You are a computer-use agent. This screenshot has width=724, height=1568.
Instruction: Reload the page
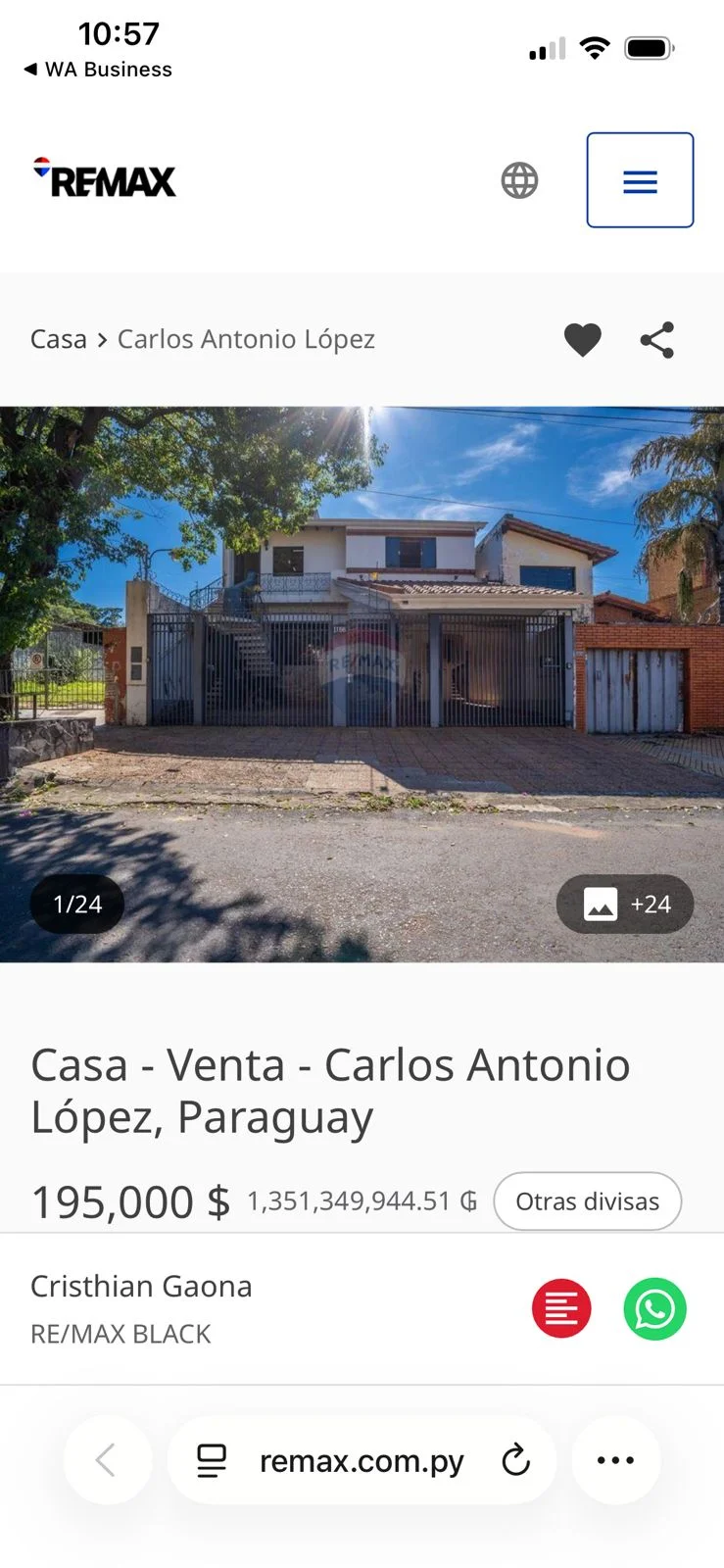pyautogui.click(x=515, y=1460)
